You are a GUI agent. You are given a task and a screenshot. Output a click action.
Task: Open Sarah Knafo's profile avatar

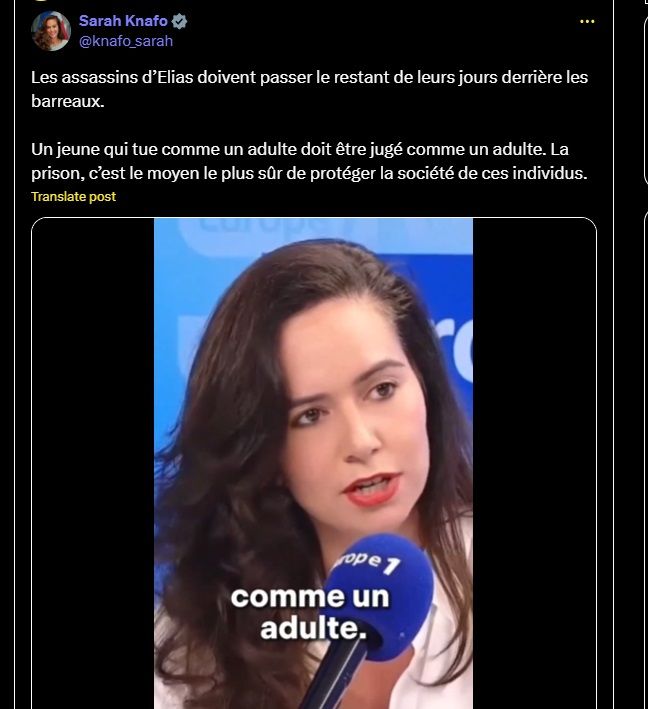tap(51, 31)
